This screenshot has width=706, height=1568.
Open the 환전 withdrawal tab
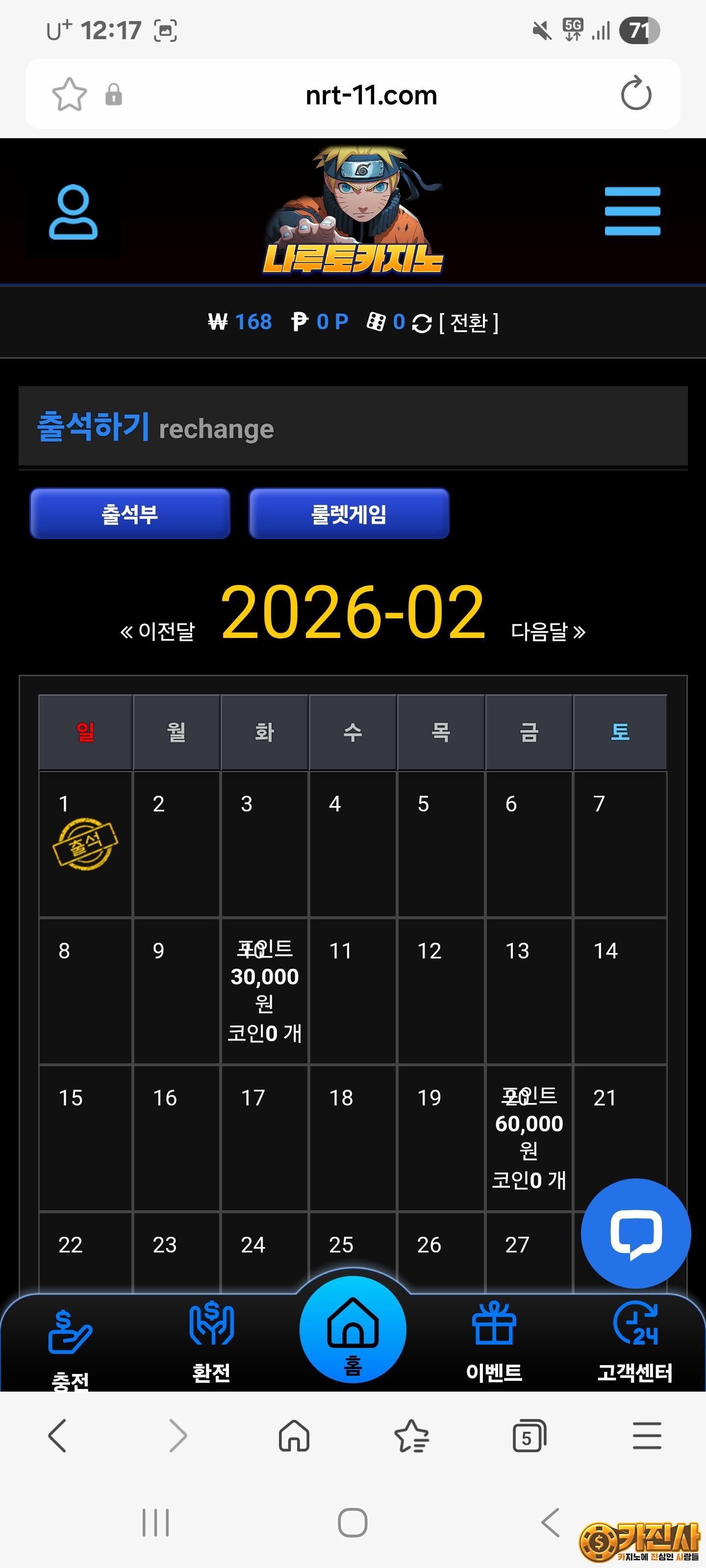point(211,1339)
